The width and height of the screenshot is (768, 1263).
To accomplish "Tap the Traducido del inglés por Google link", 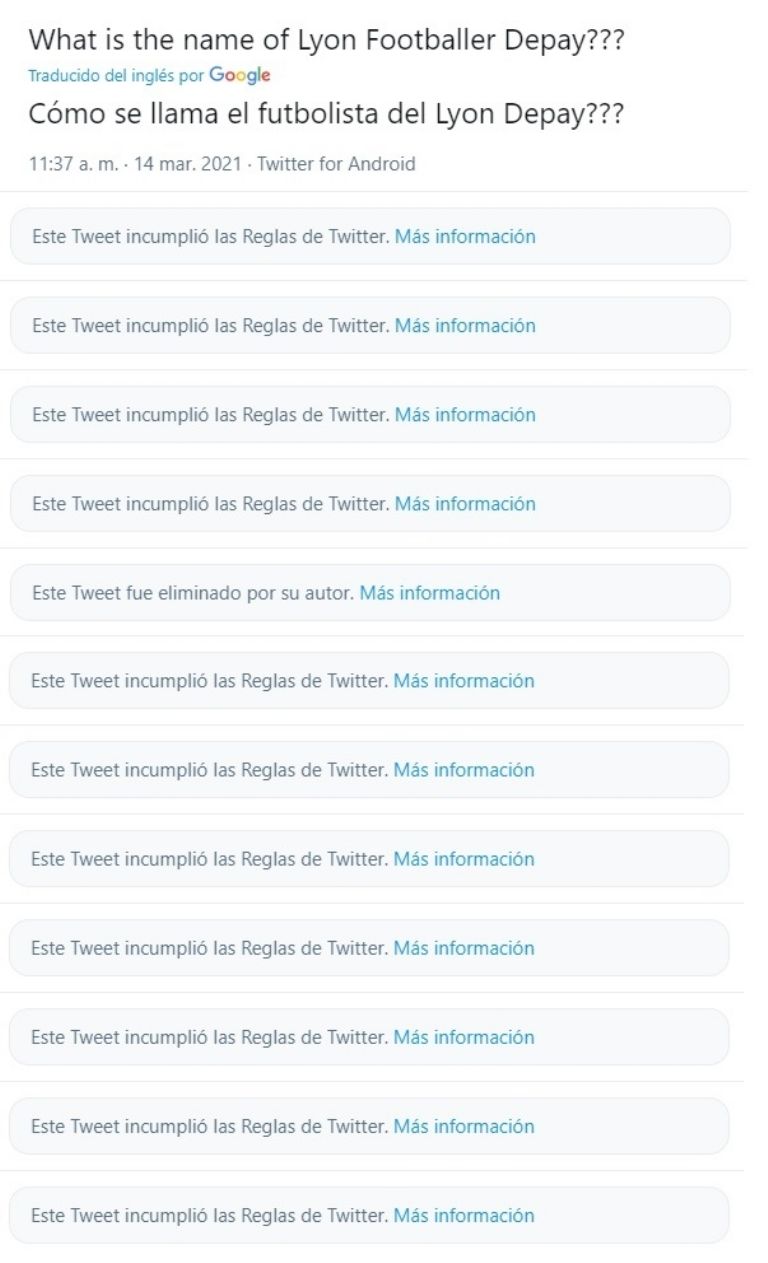I will point(150,75).
